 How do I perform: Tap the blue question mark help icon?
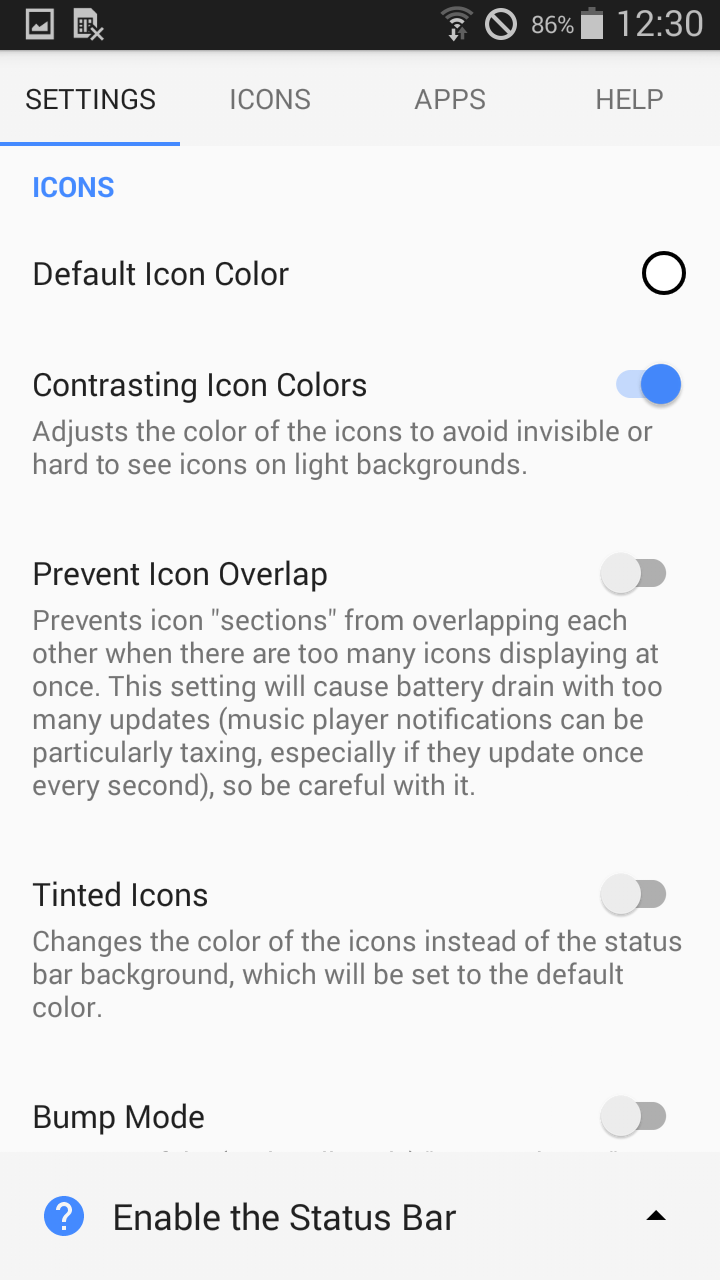click(x=64, y=1216)
